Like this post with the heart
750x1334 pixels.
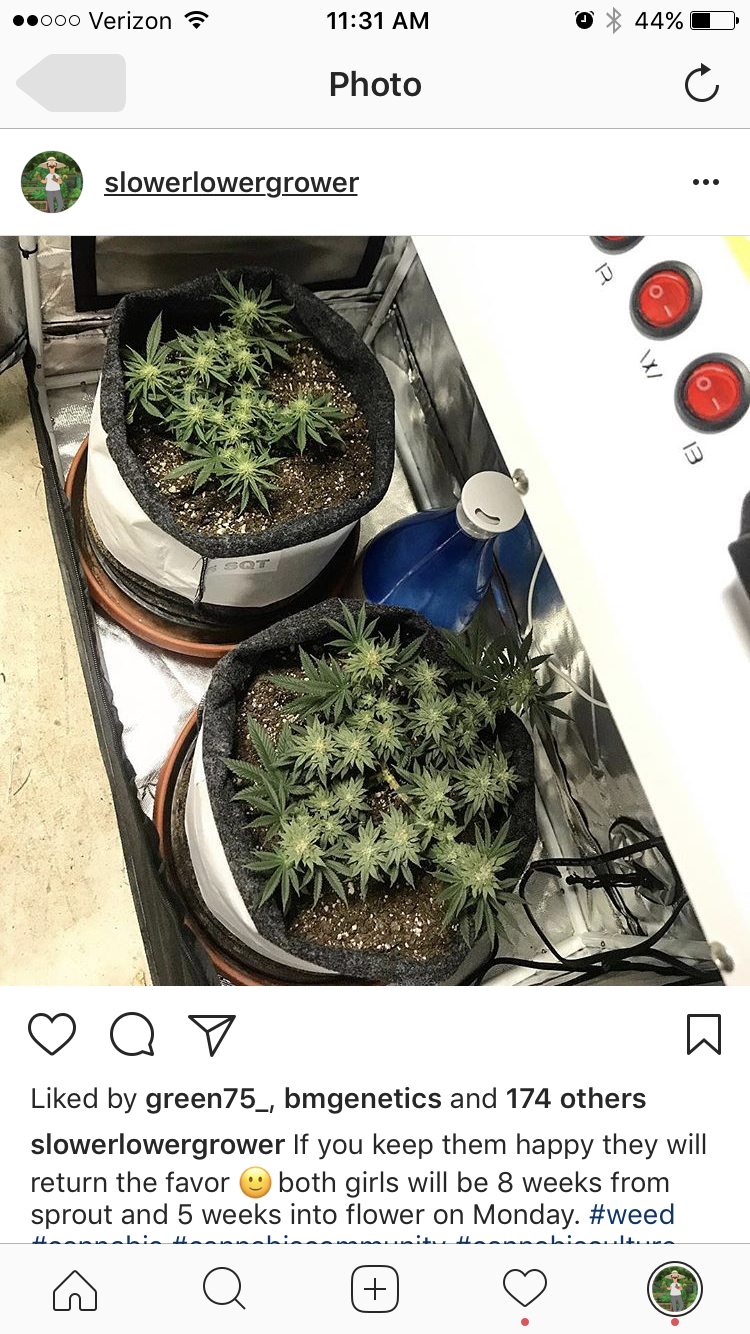(52, 1035)
